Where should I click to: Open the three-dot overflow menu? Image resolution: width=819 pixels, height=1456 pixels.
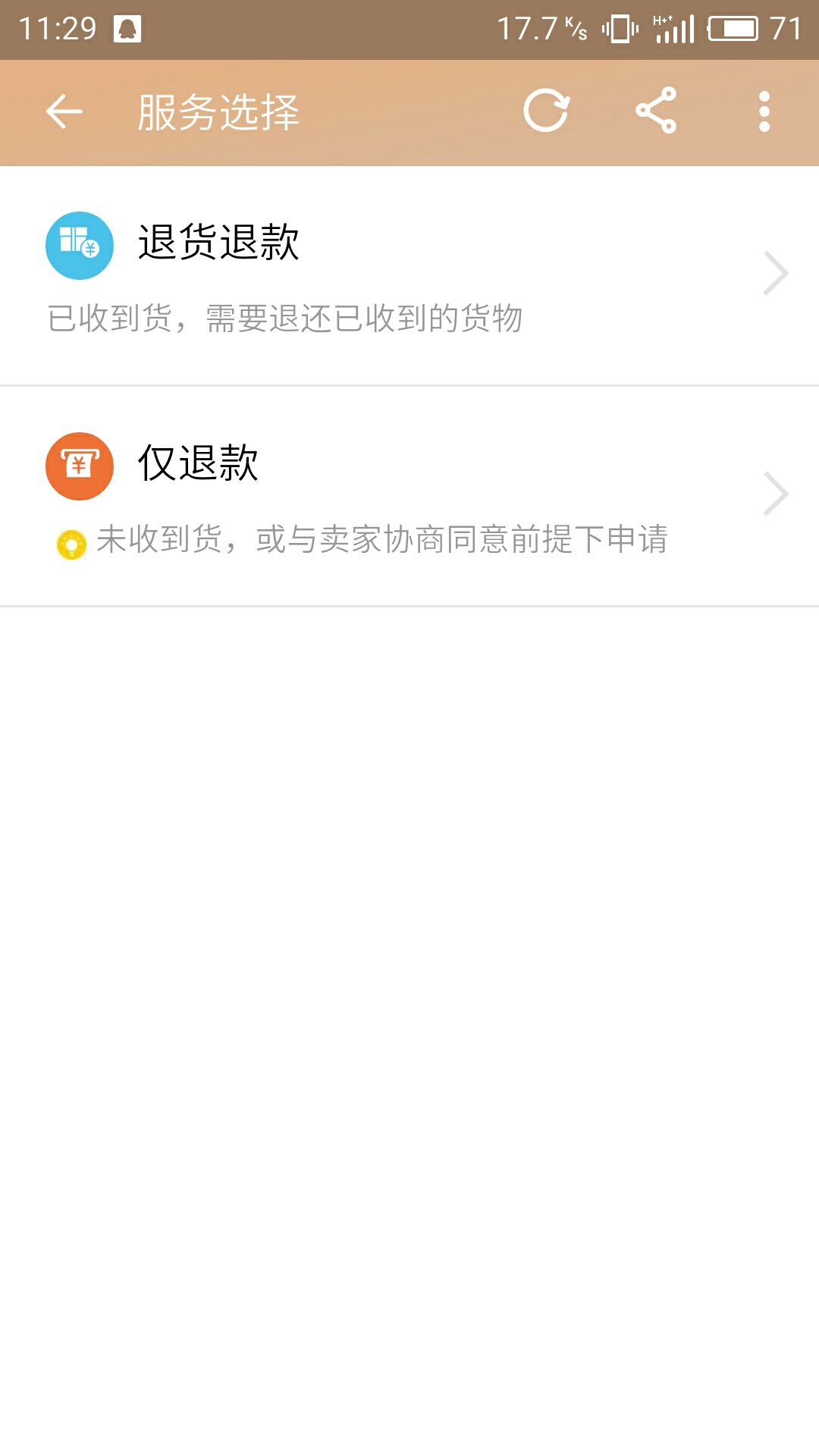[x=764, y=112]
